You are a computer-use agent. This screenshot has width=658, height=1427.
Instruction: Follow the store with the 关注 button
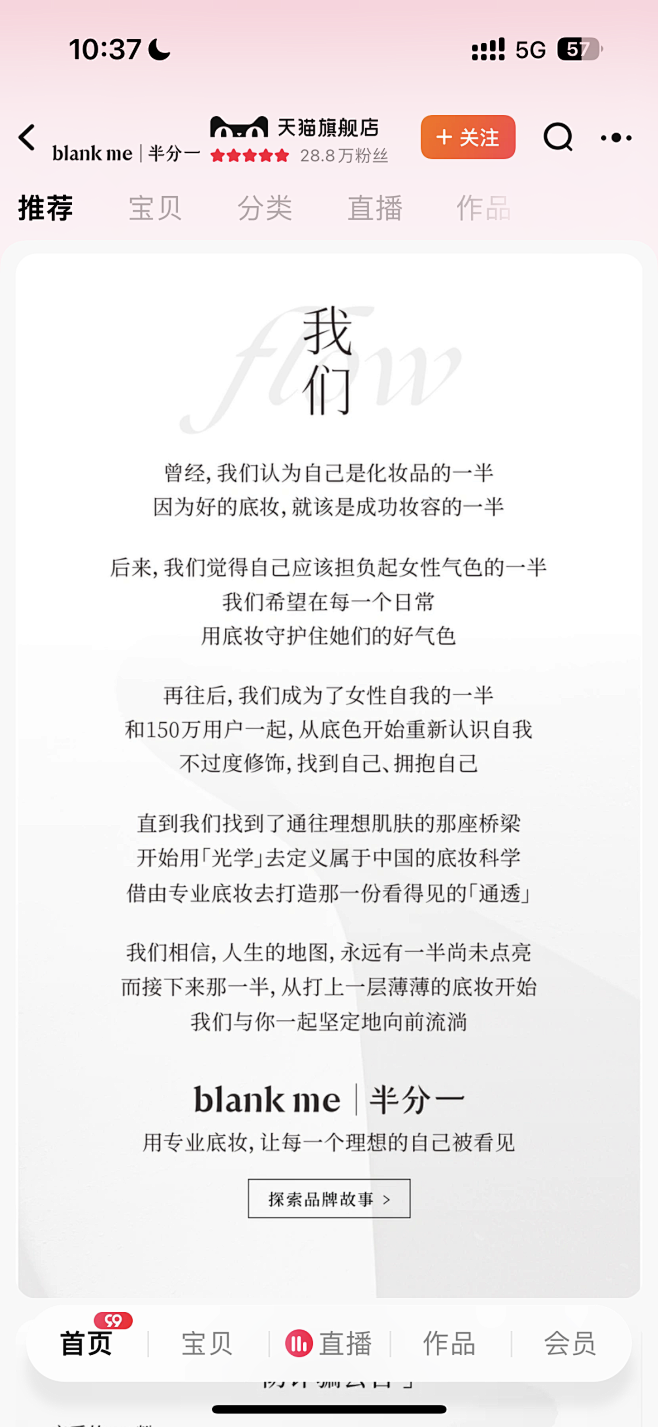pyautogui.click(x=468, y=137)
